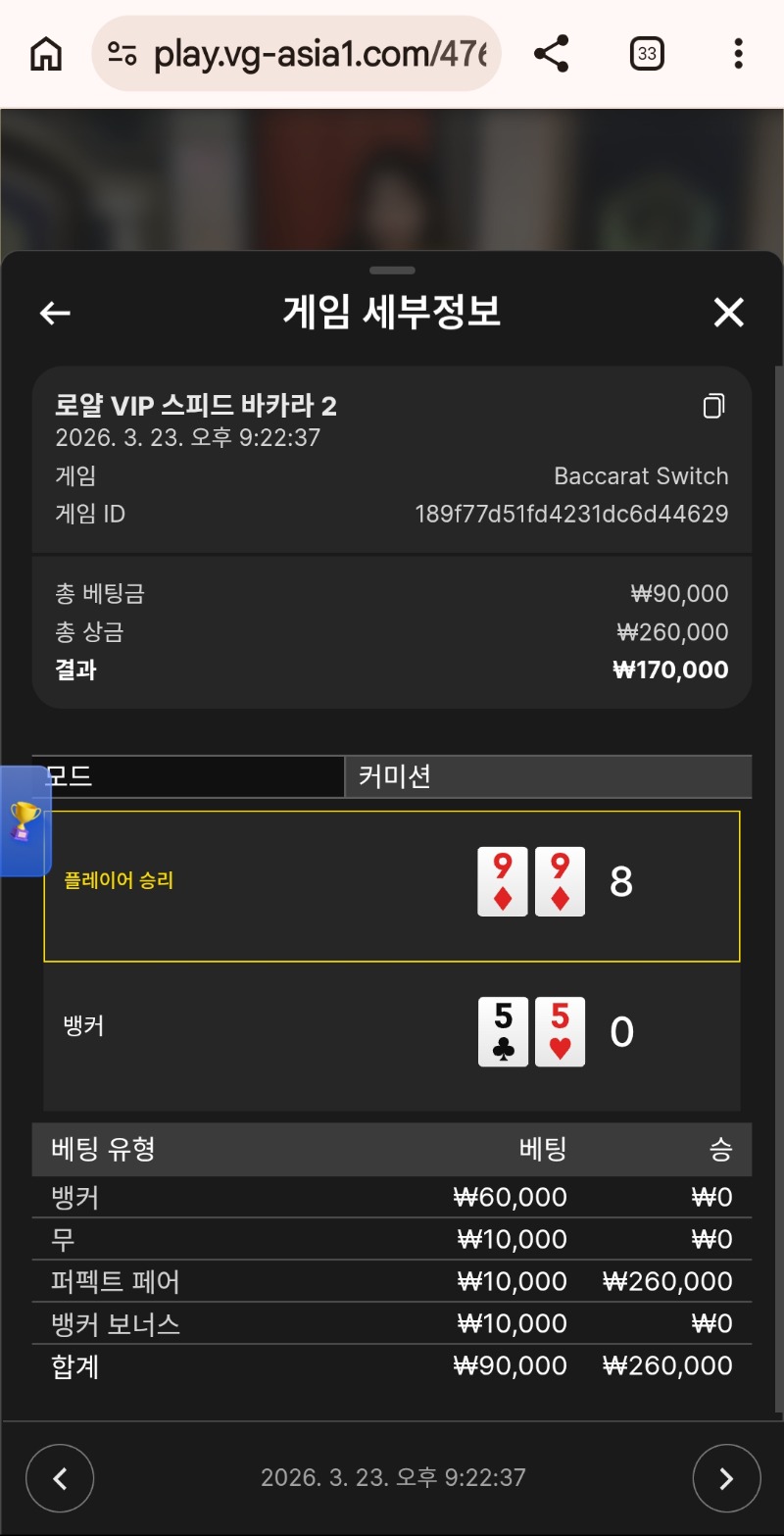Copy the game ID

(x=714, y=406)
